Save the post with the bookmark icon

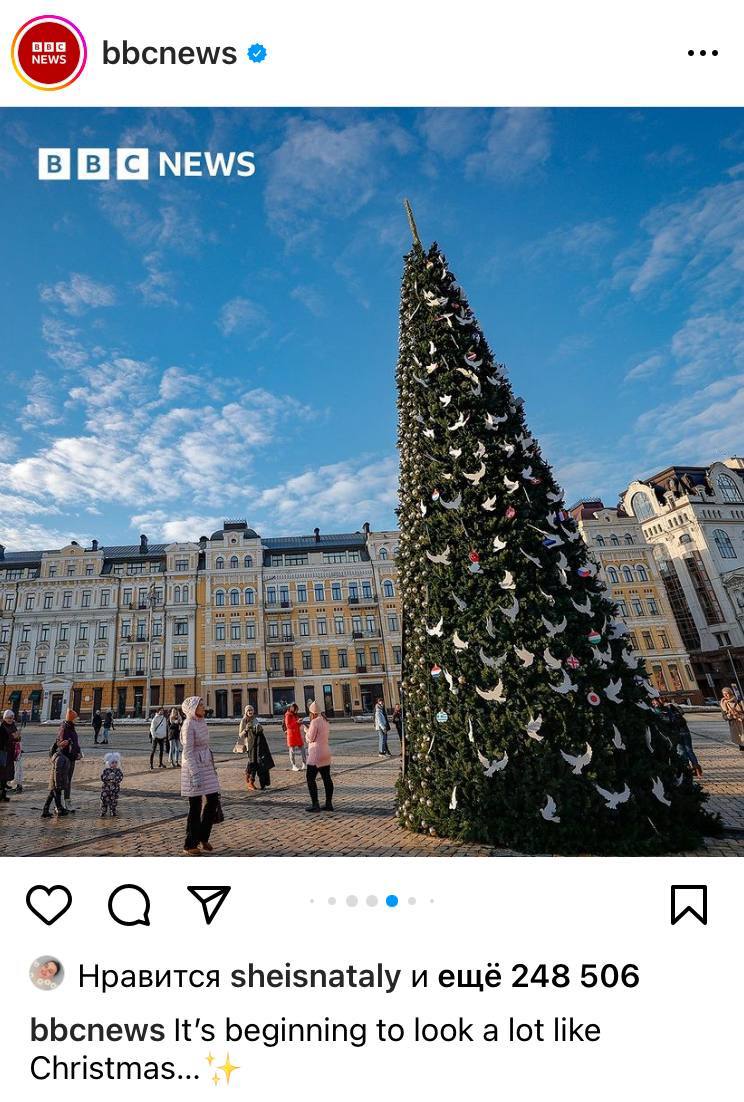[x=688, y=905]
